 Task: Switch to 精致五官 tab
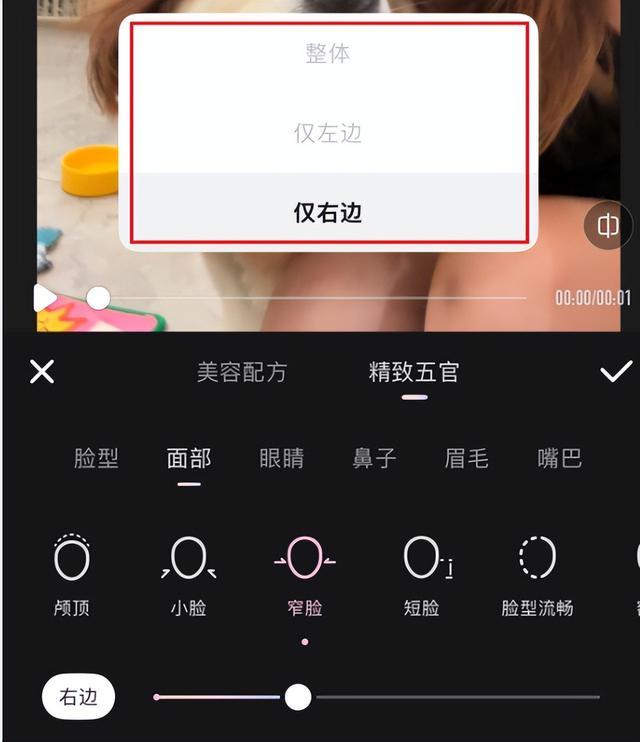click(x=414, y=372)
